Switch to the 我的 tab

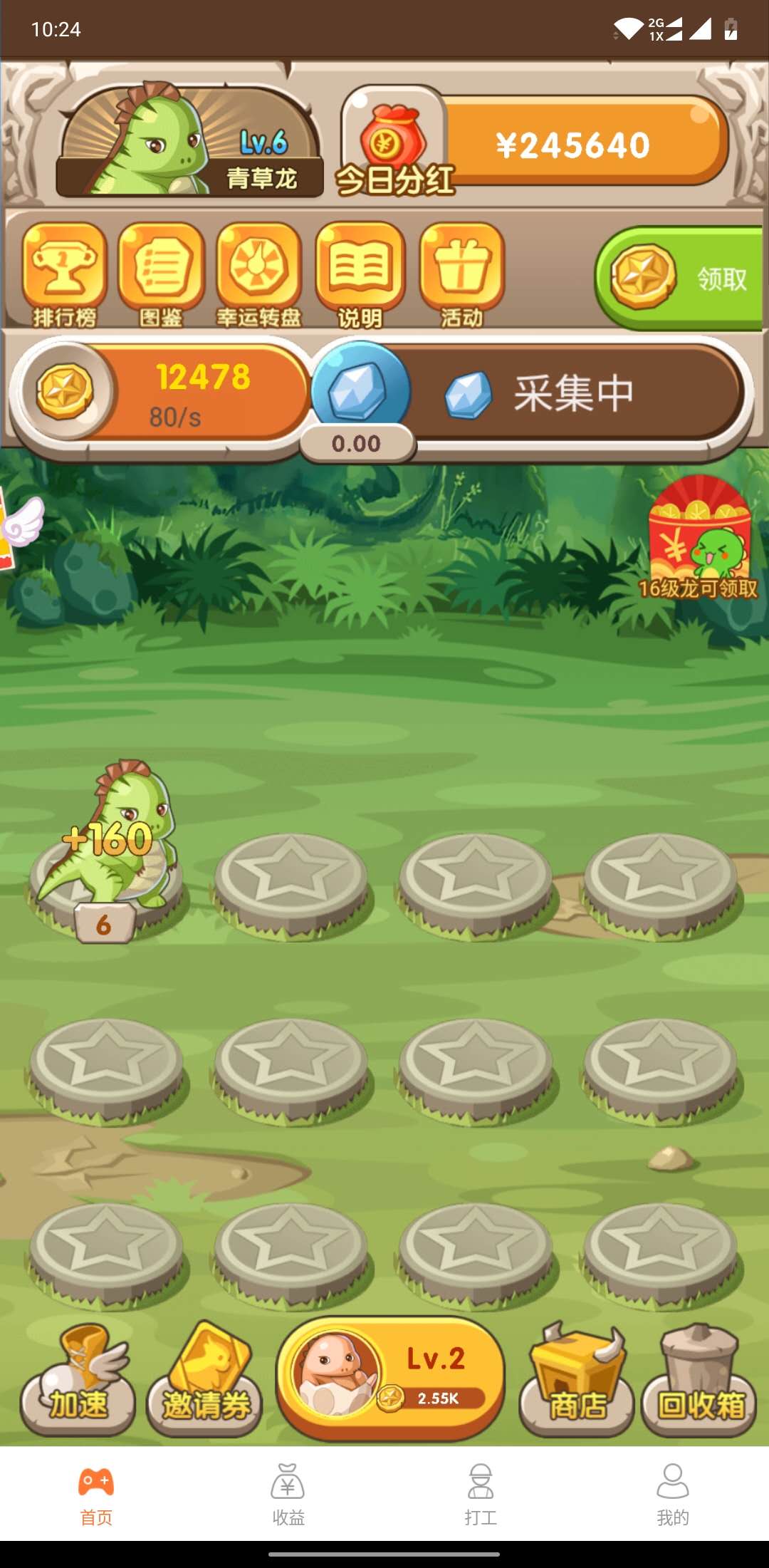tap(673, 1494)
